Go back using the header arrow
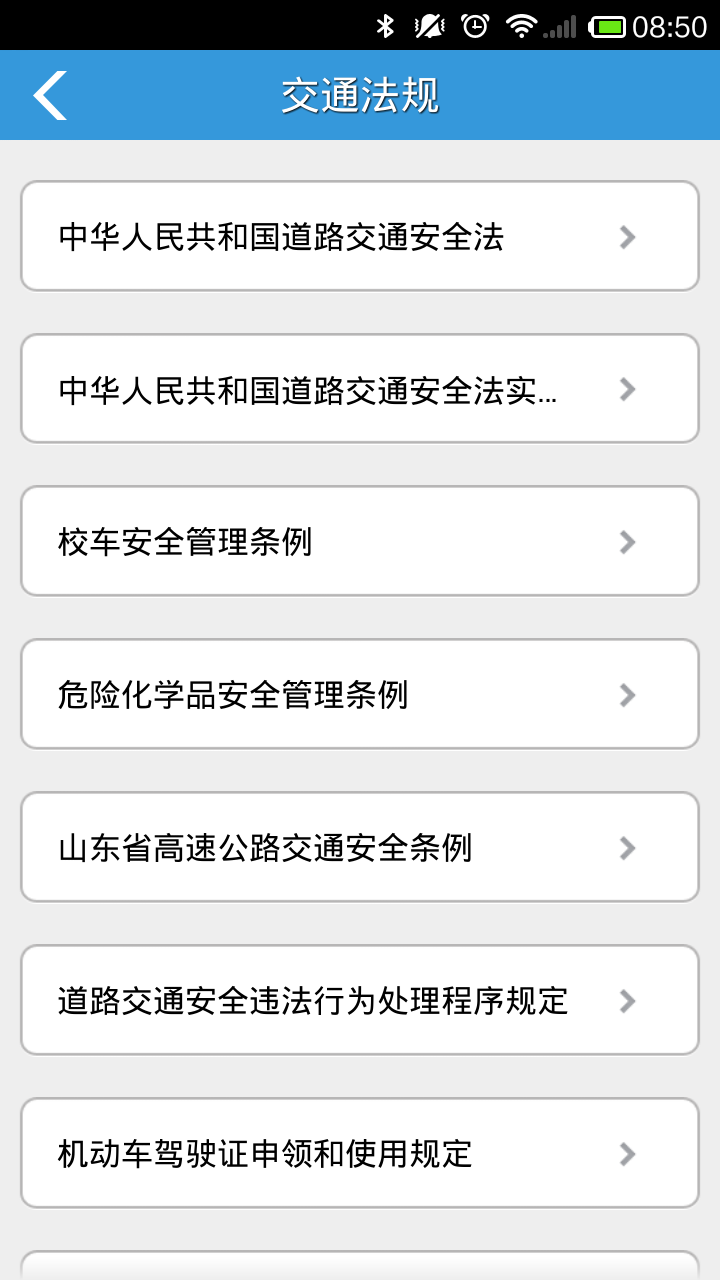The image size is (720, 1280). point(50,96)
